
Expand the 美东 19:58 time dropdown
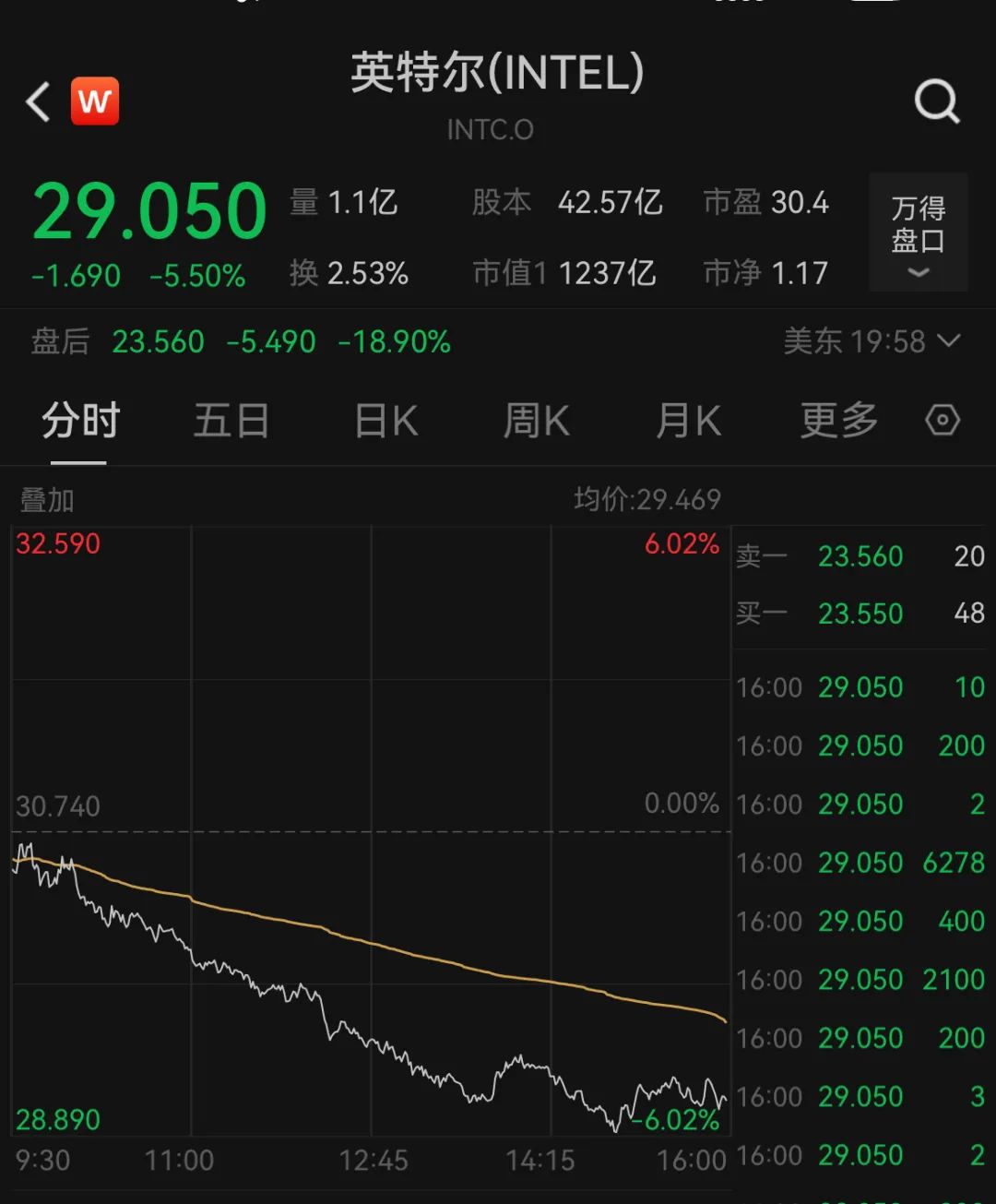[871, 341]
